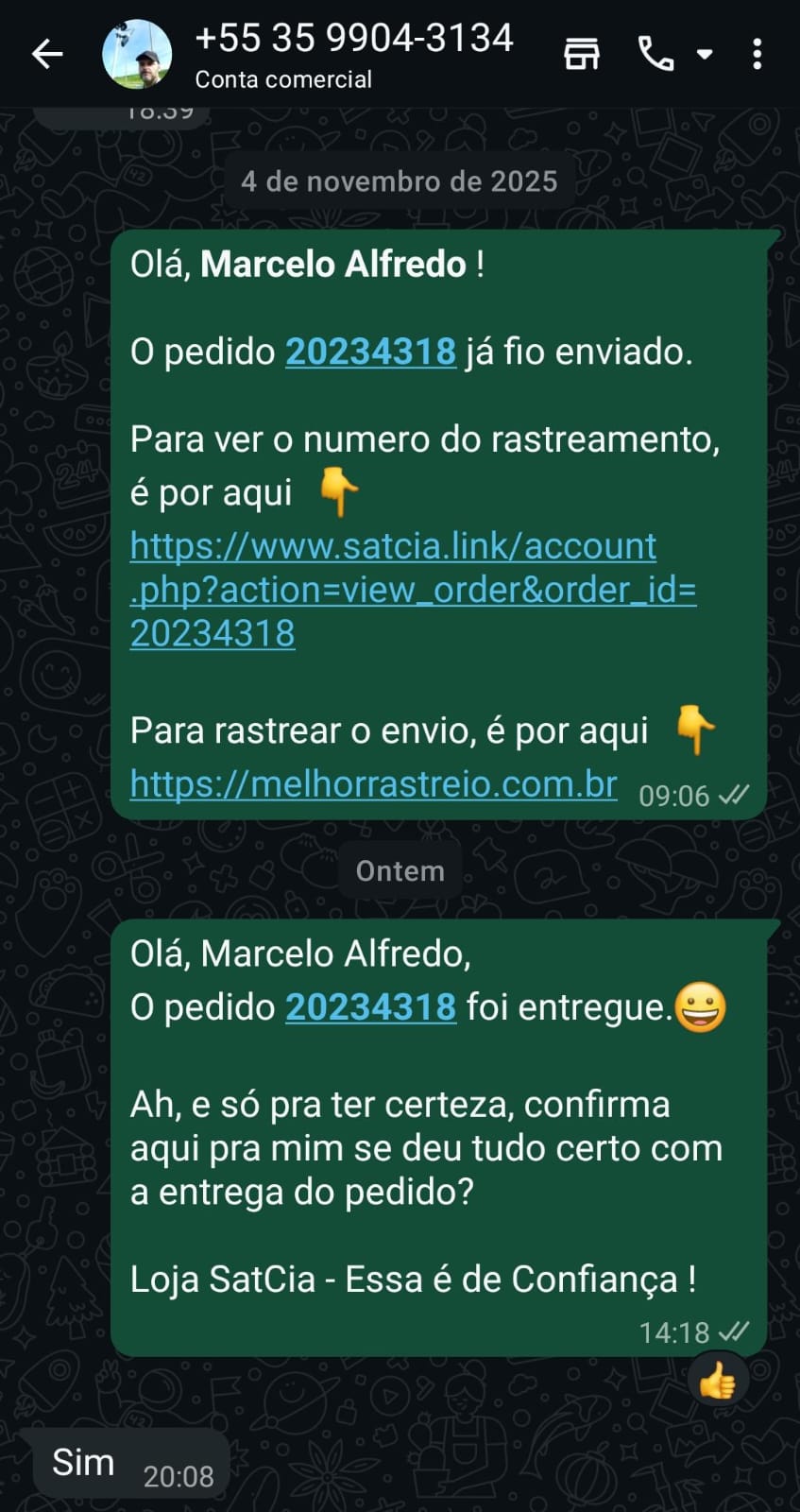Tap order number 20234318 in delivered message
800x1512 pixels.
pos(370,1007)
